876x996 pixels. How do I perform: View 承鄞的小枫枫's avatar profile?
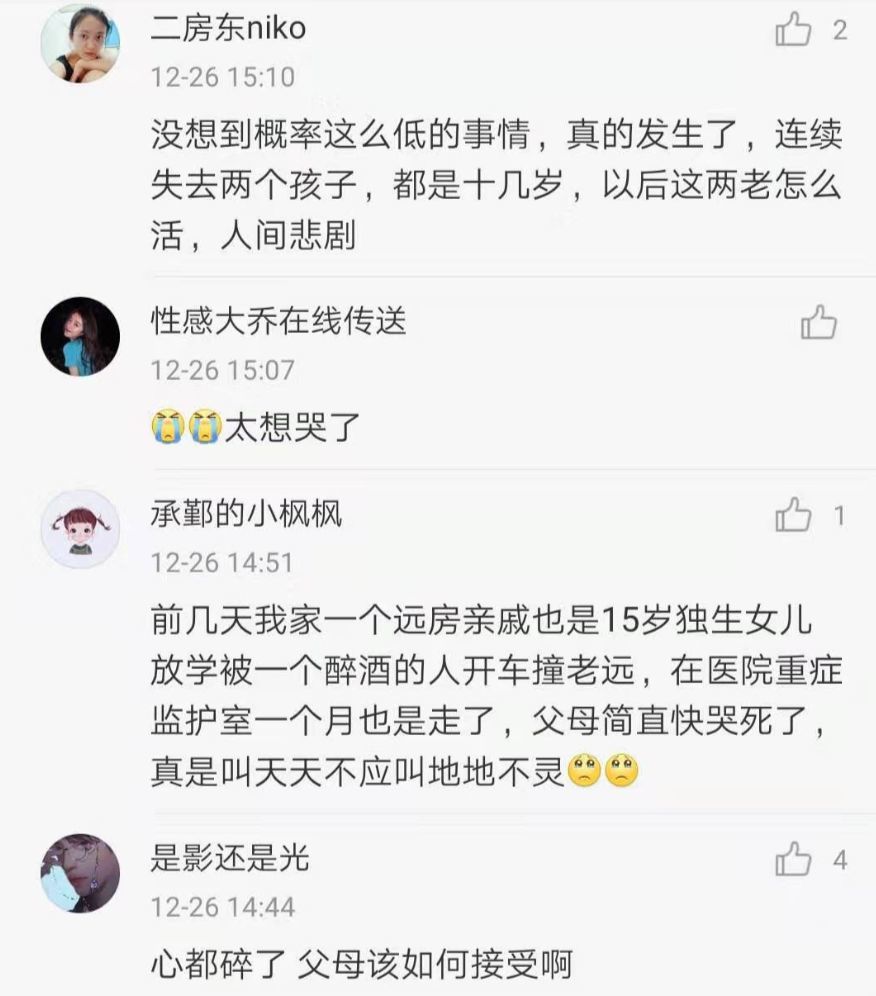tap(80, 530)
